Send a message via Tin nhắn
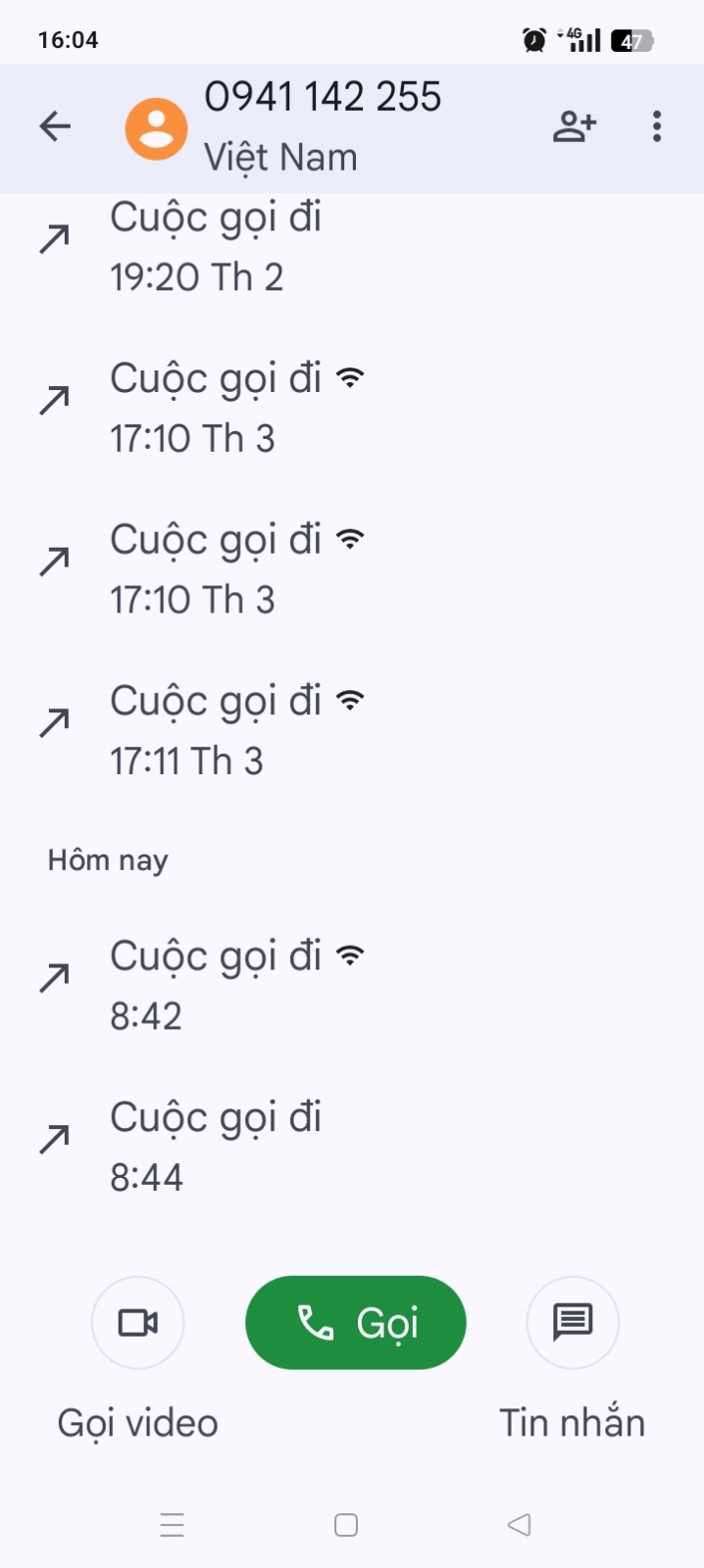This screenshot has height=1568, width=704. 573,1322
